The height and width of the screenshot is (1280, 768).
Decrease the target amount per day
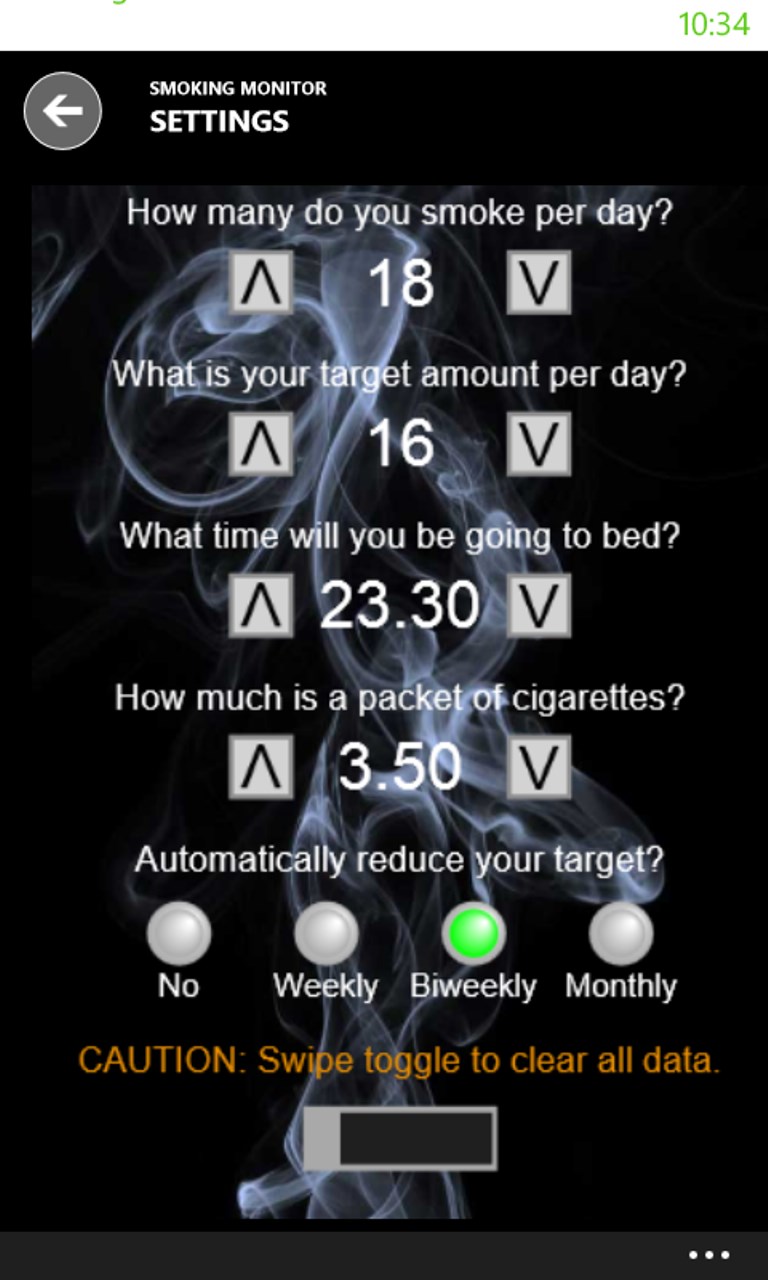[538, 443]
